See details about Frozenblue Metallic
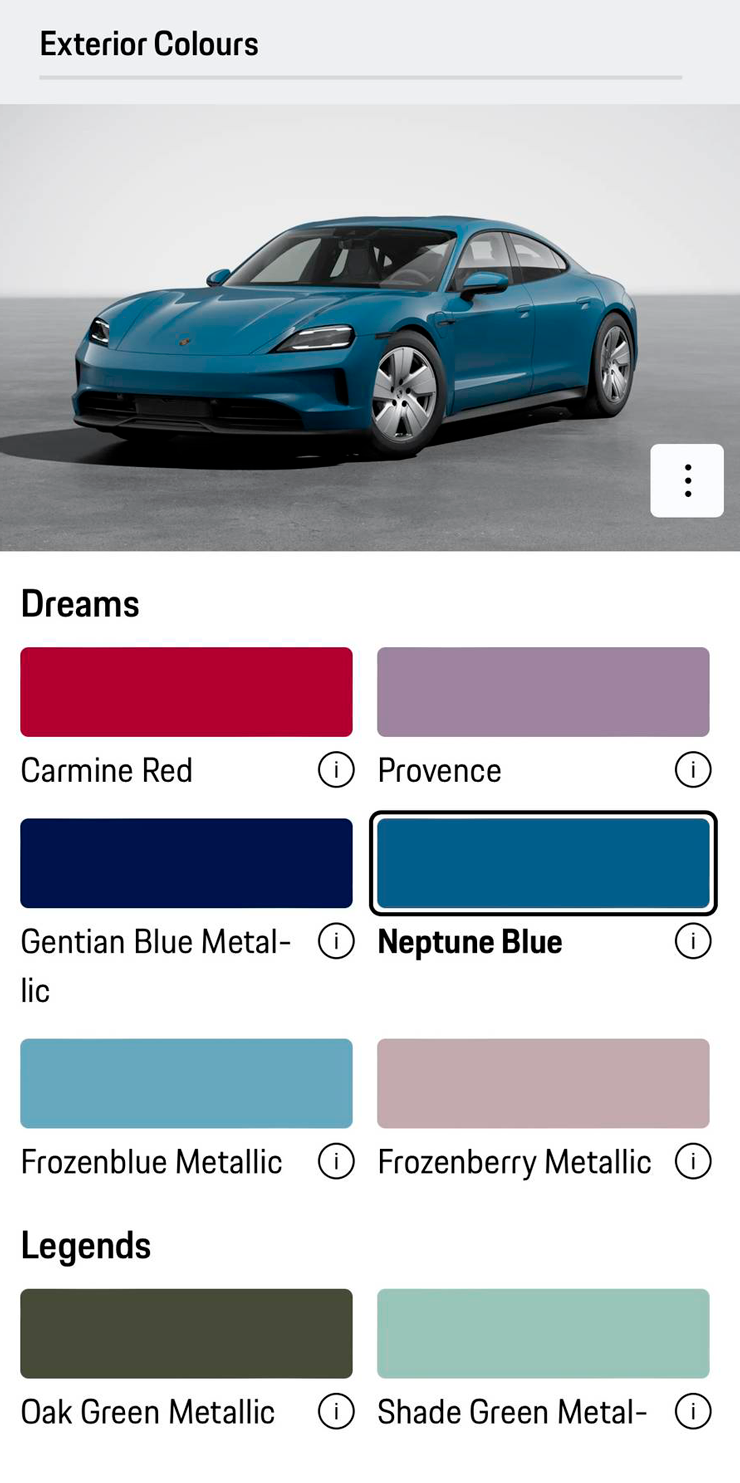Image resolution: width=740 pixels, height=1483 pixels. pos(336,1161)
